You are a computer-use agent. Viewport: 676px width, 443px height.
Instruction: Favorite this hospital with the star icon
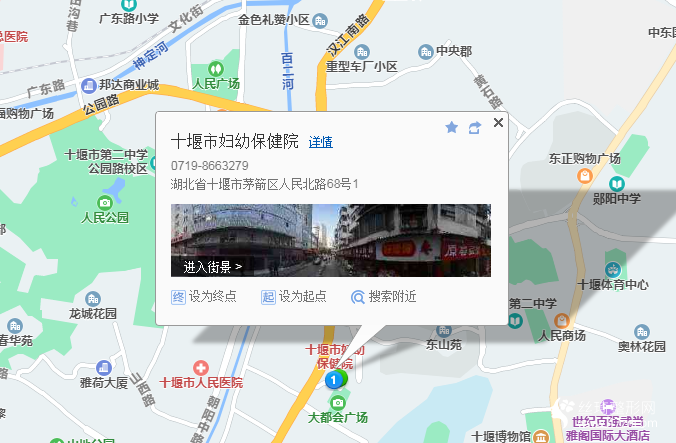[x=451, y=128]
